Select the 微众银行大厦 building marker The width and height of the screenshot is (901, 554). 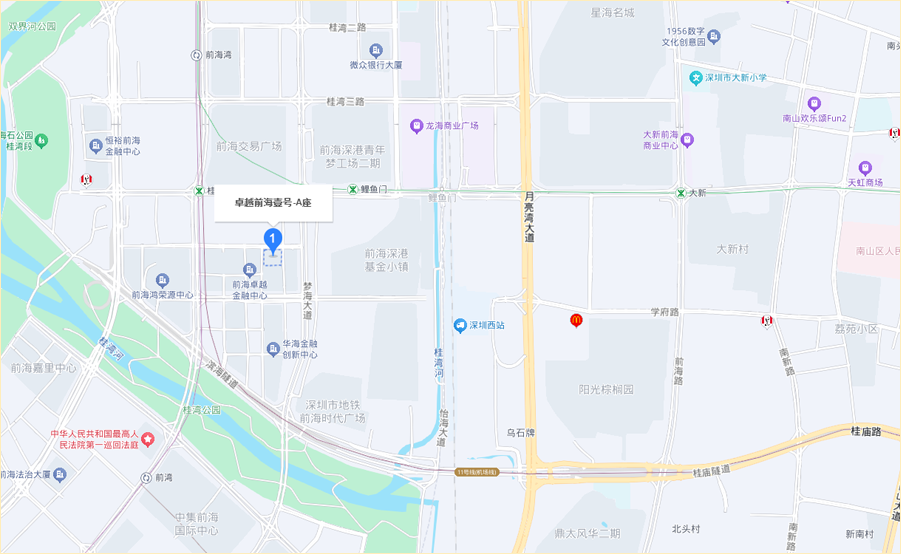click(376, 51)
